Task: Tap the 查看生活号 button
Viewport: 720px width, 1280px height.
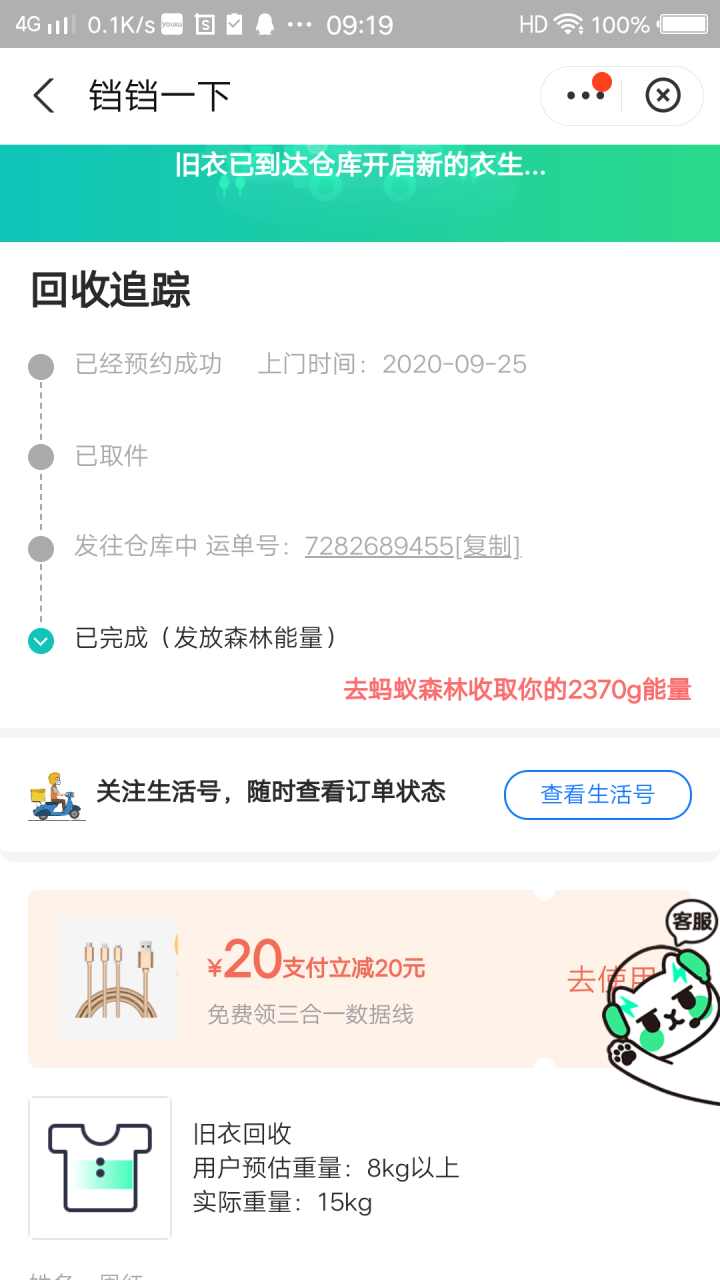Action: 597,794
